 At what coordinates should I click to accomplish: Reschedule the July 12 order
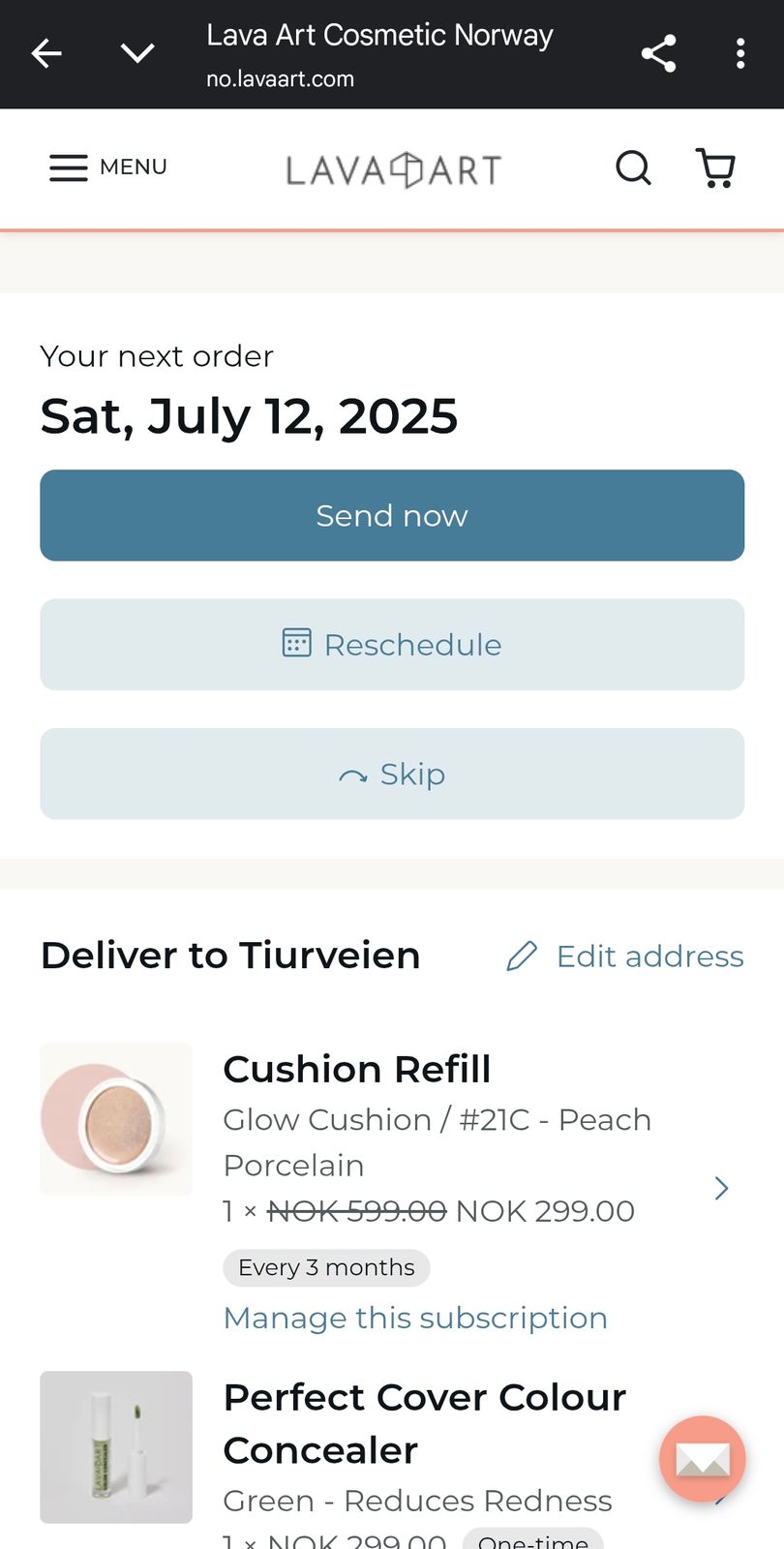click(x=392, y=645)
